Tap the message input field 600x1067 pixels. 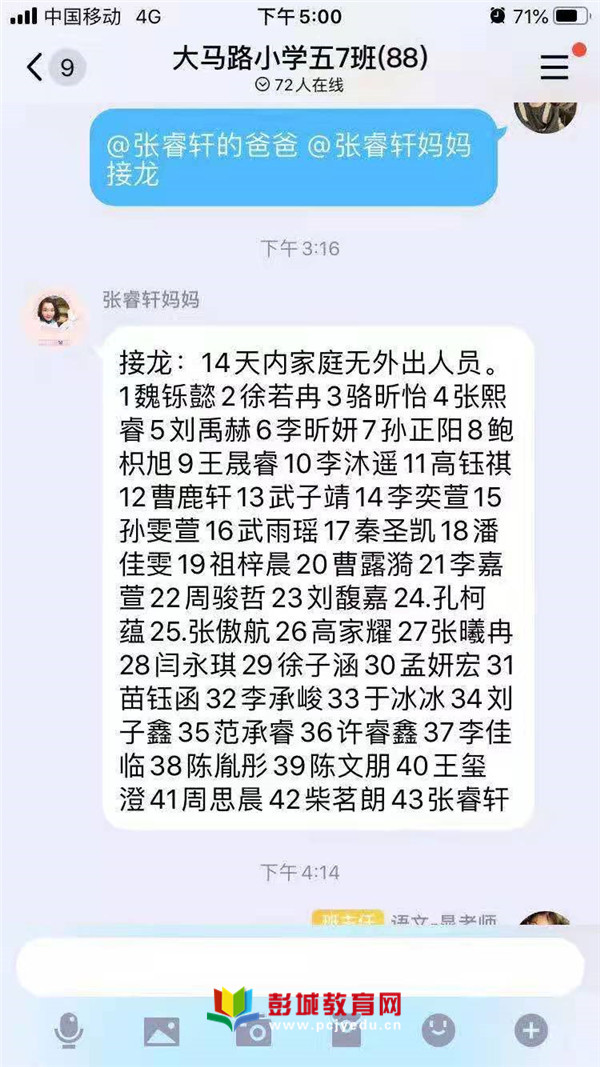(x=298, y=967)
